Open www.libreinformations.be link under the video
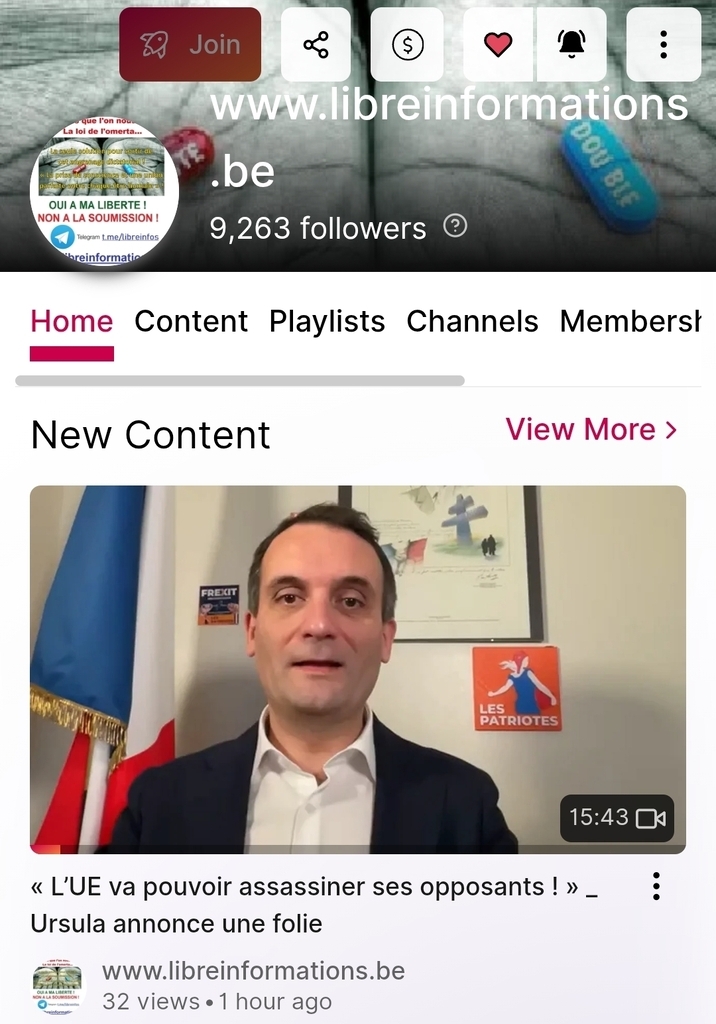 pos(253,971)
